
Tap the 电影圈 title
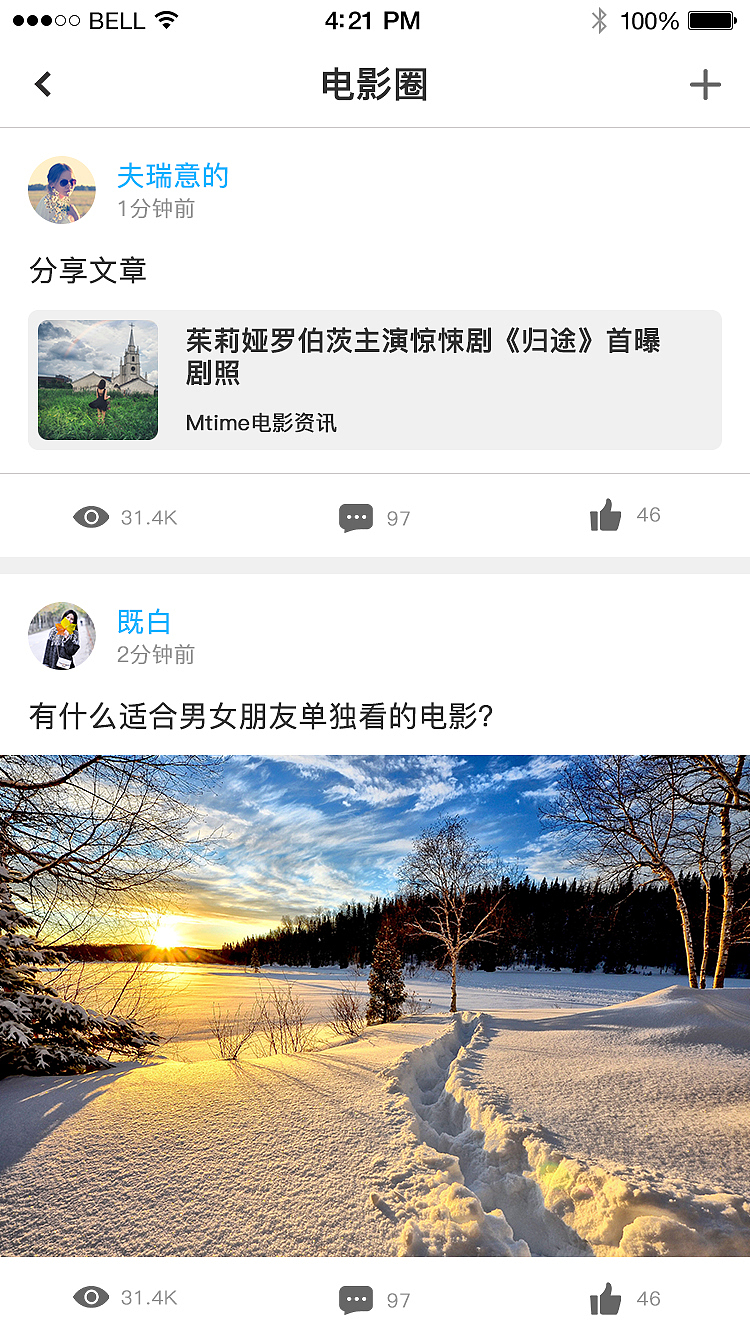[x=375, y=86]
